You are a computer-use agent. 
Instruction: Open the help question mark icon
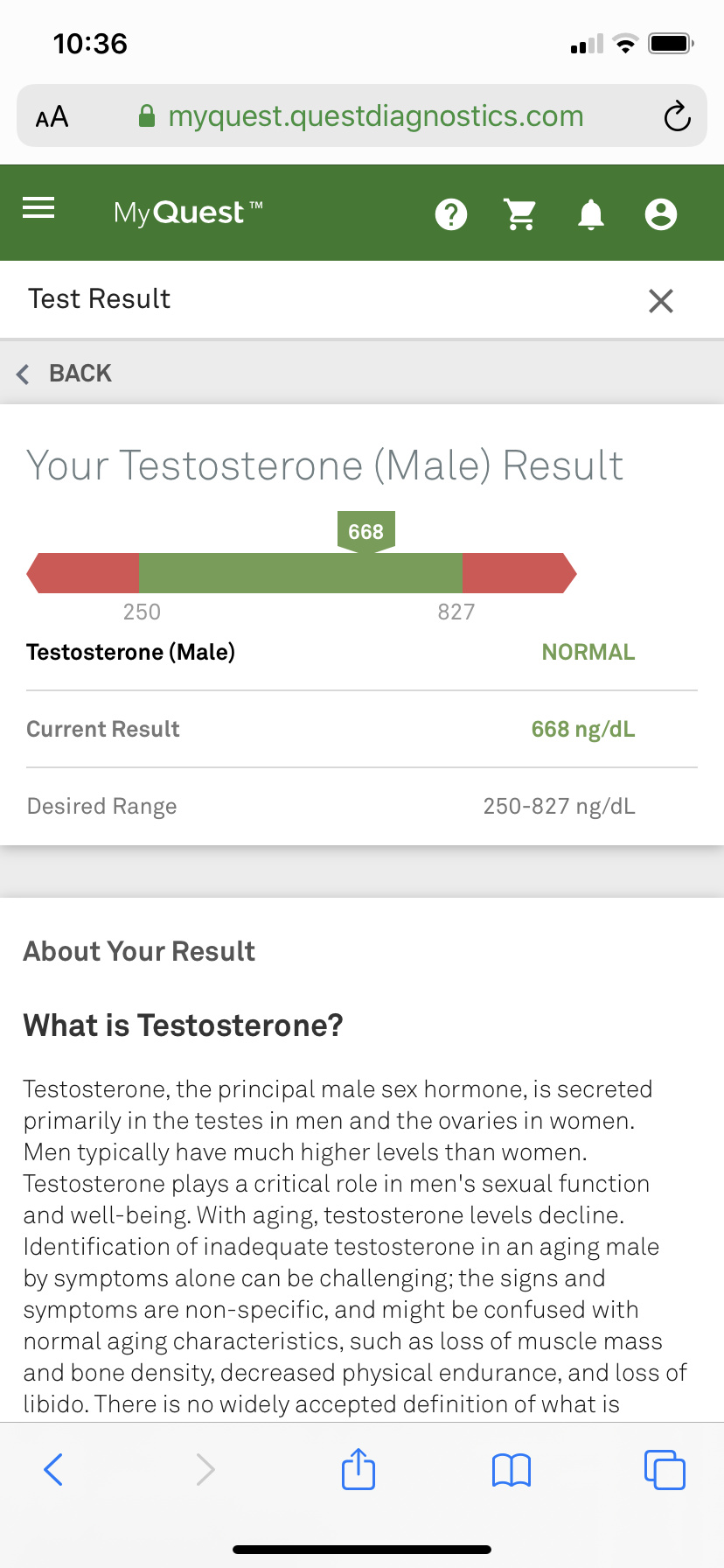click(451, 213)
